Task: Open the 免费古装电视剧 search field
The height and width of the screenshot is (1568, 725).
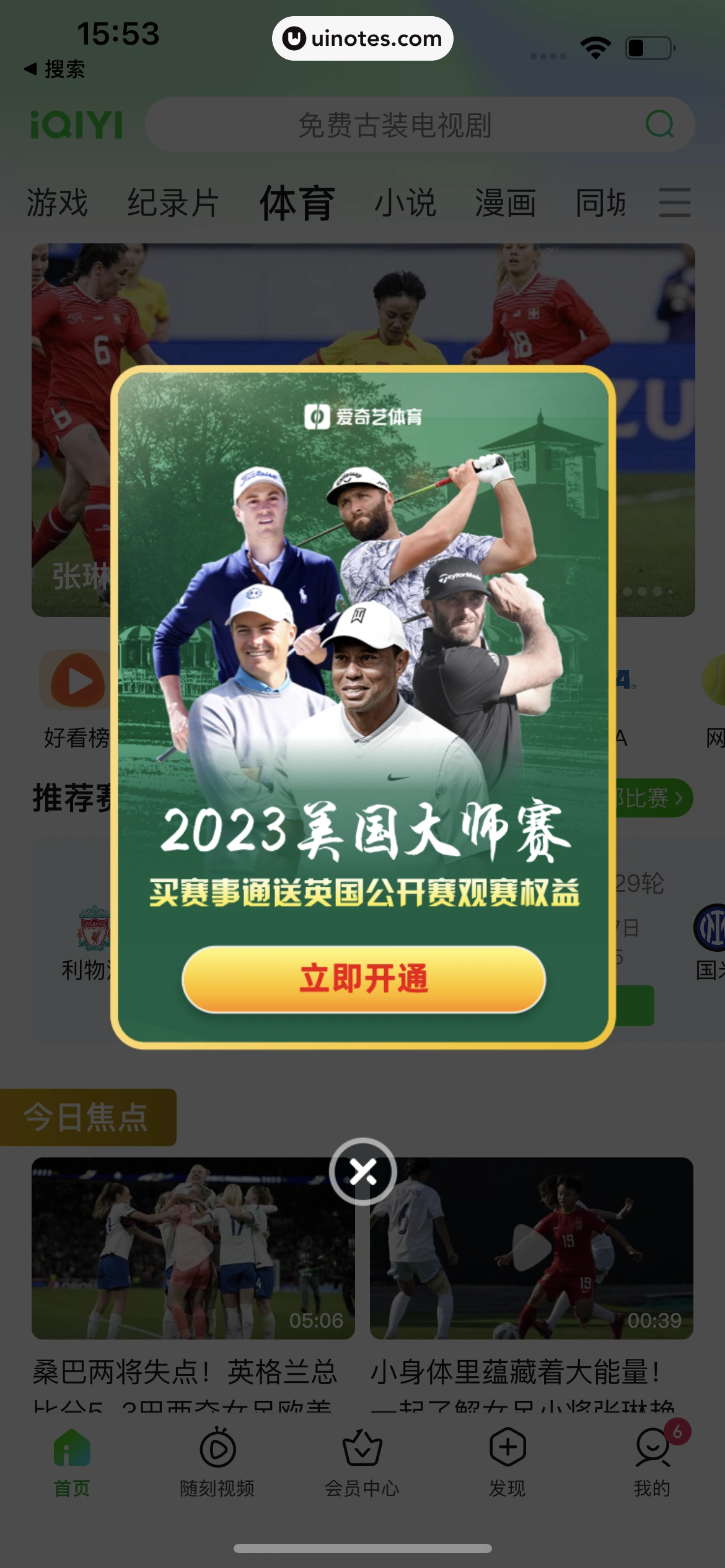Action: 394,125
